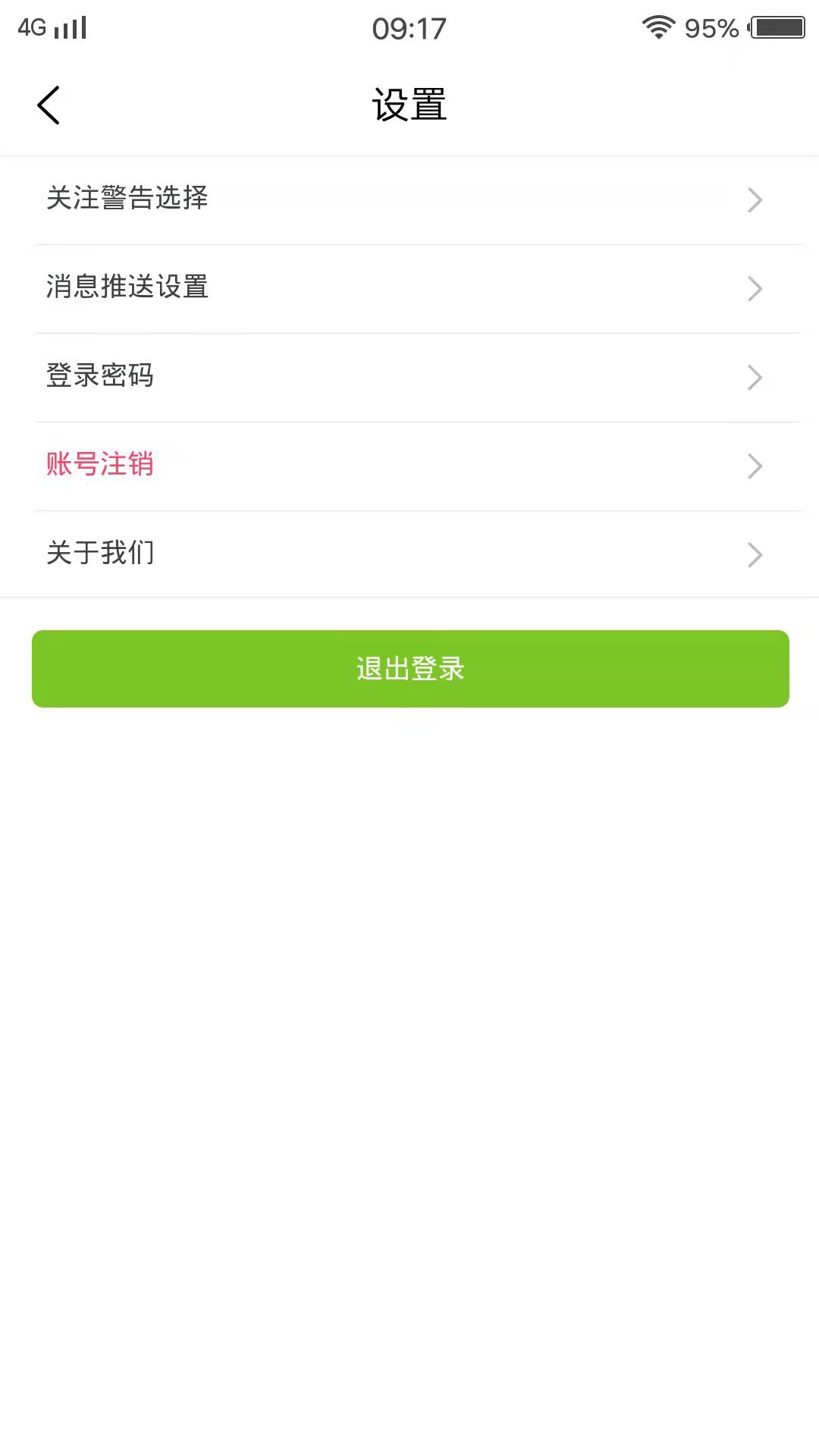The image size is (819, 1456).
Task: Click the clock showing 09:17
Action: [x=408, y=29]
